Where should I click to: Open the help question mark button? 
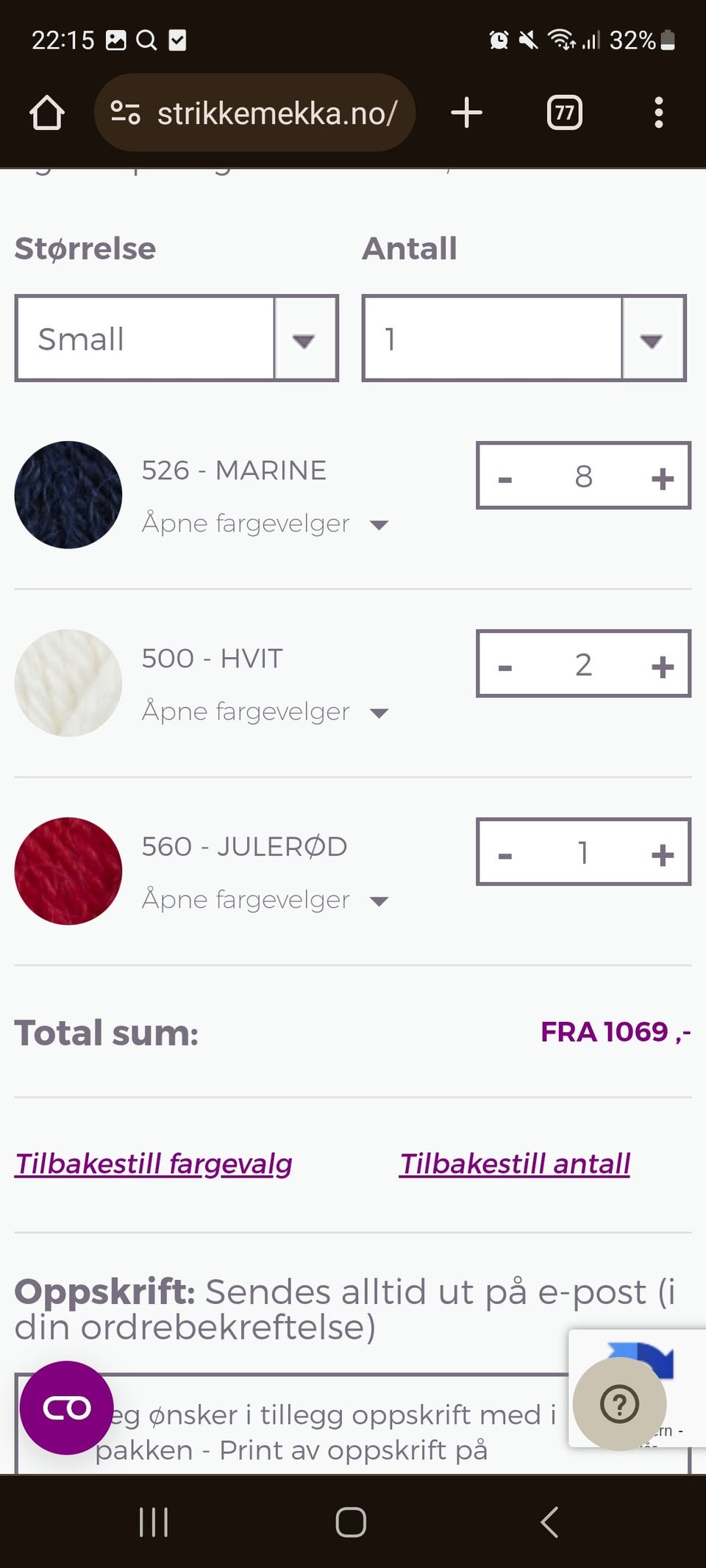[619, 1404]
